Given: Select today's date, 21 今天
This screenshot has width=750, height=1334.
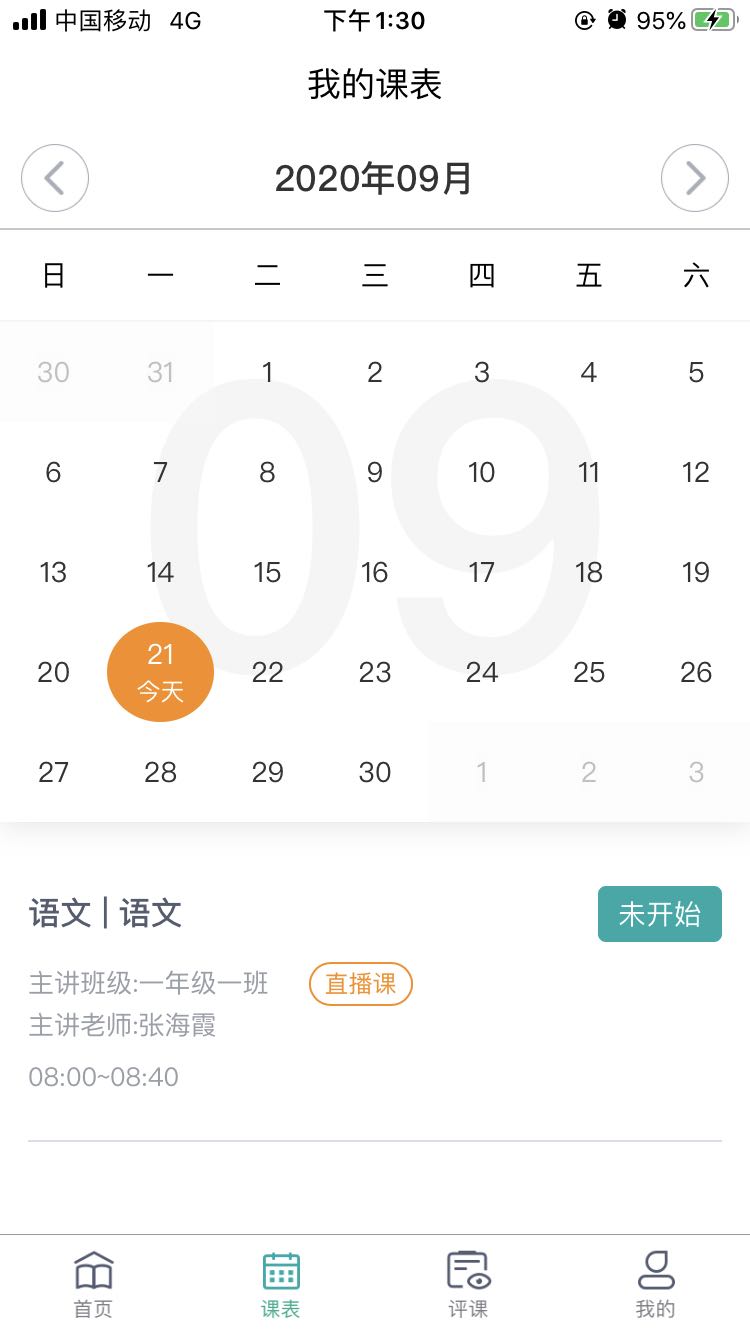Looking at the screenshot, I should pyautogui.click(x=160, y=672).
